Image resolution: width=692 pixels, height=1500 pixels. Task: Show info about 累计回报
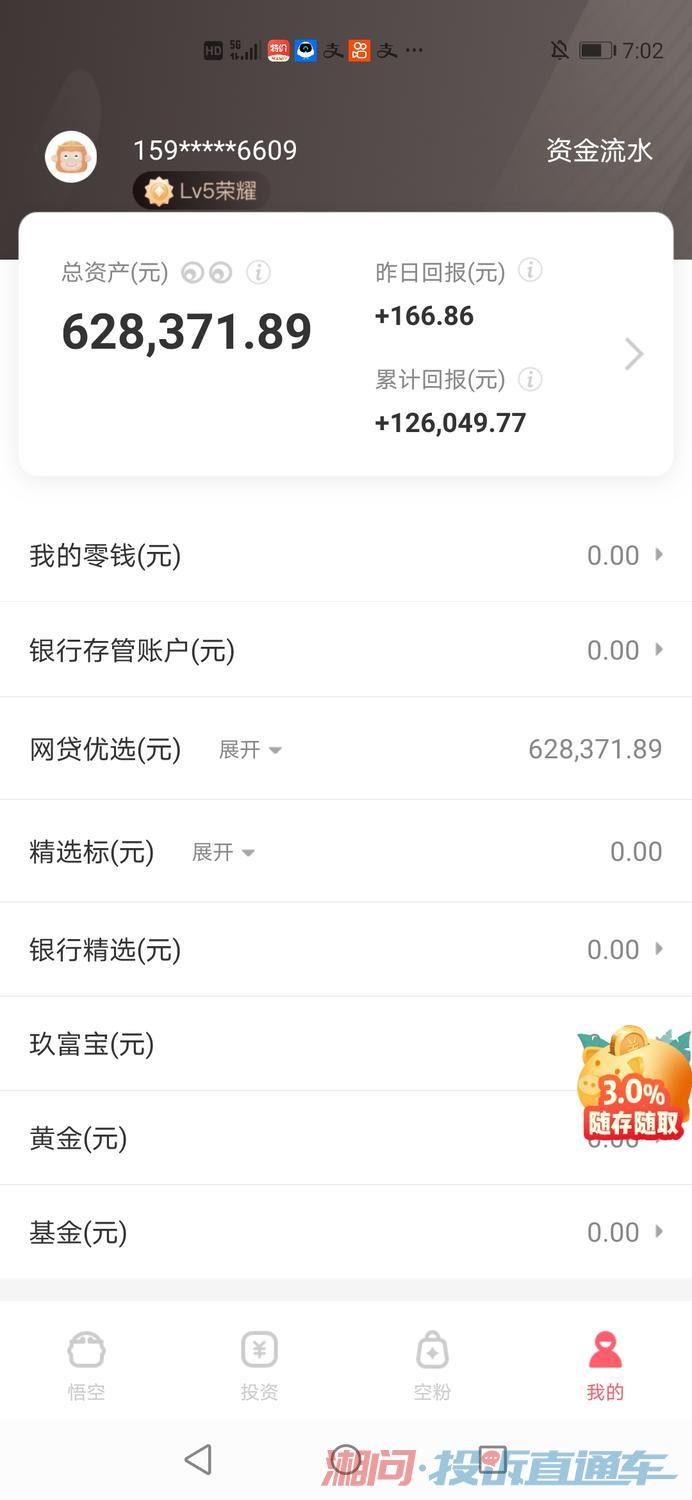click(531, 379)
